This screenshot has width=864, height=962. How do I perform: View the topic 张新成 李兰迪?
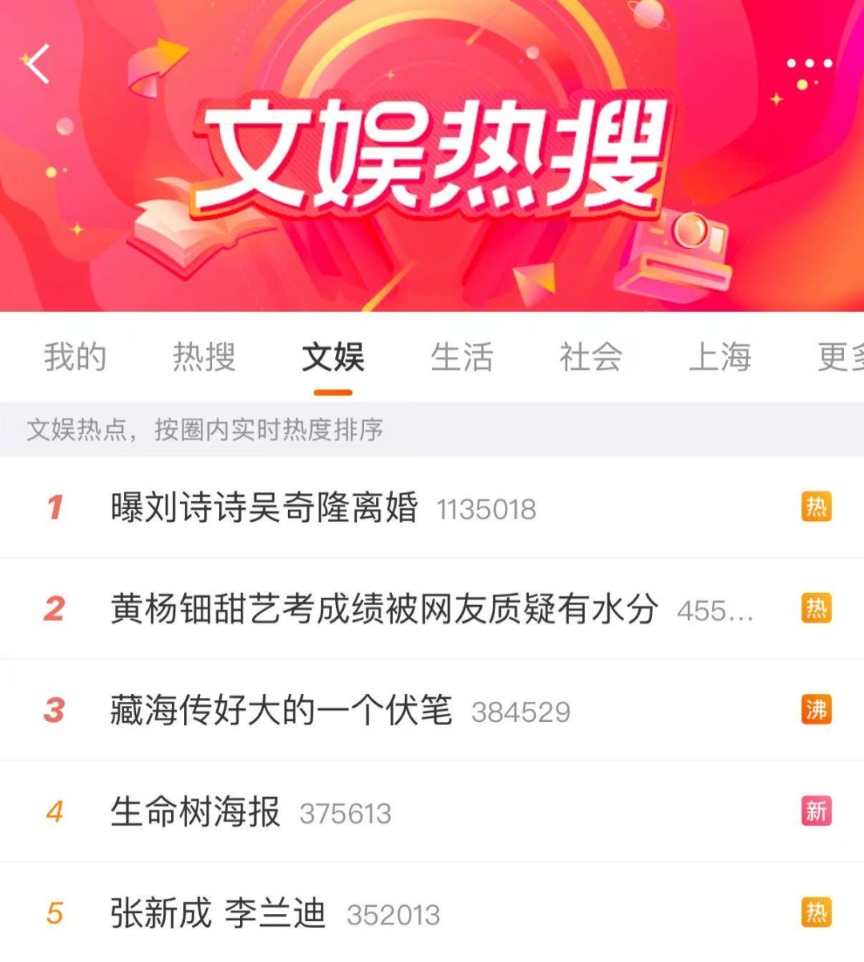point(219,913)
